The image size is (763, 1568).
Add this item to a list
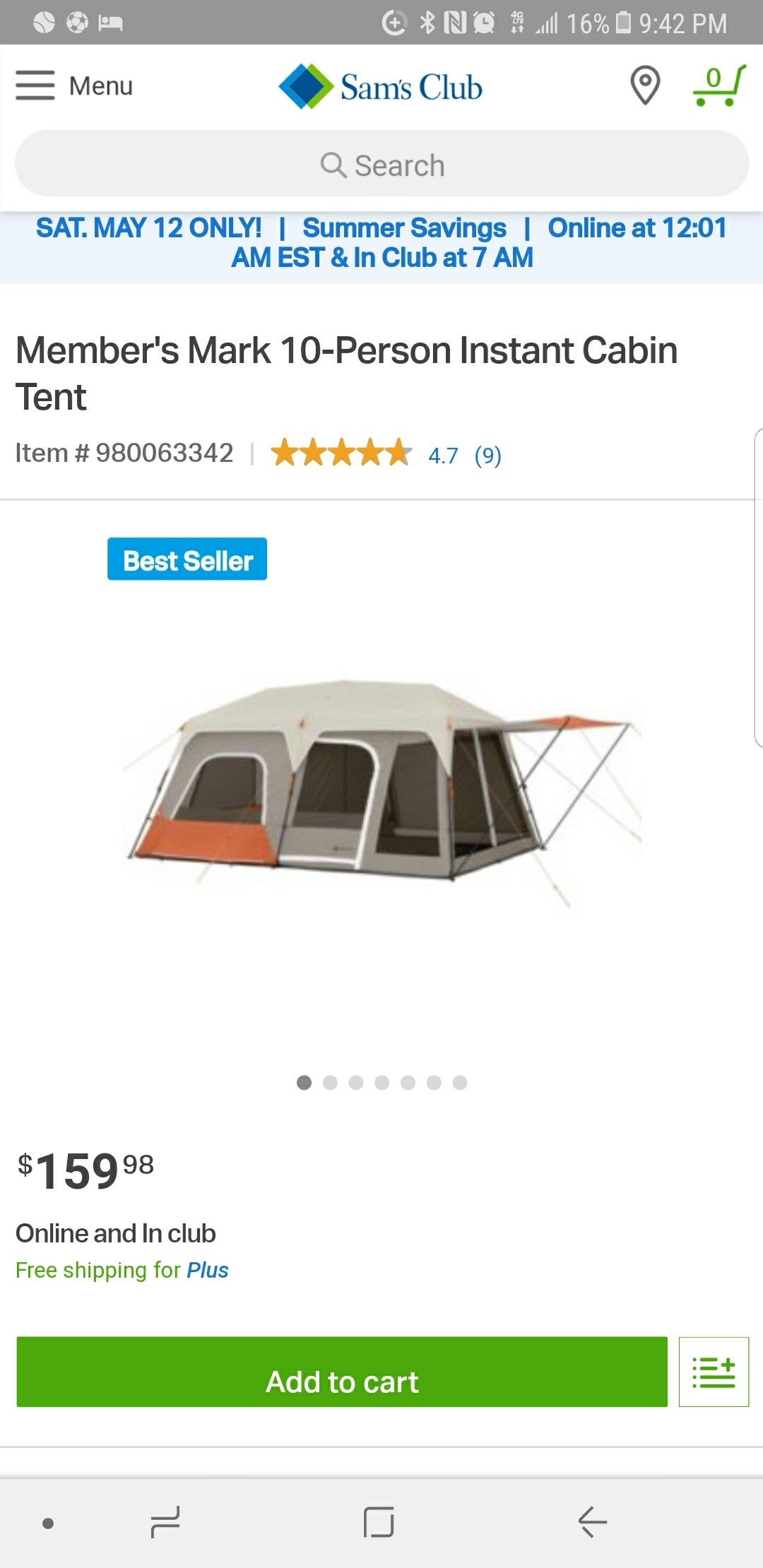[714, 1372]
